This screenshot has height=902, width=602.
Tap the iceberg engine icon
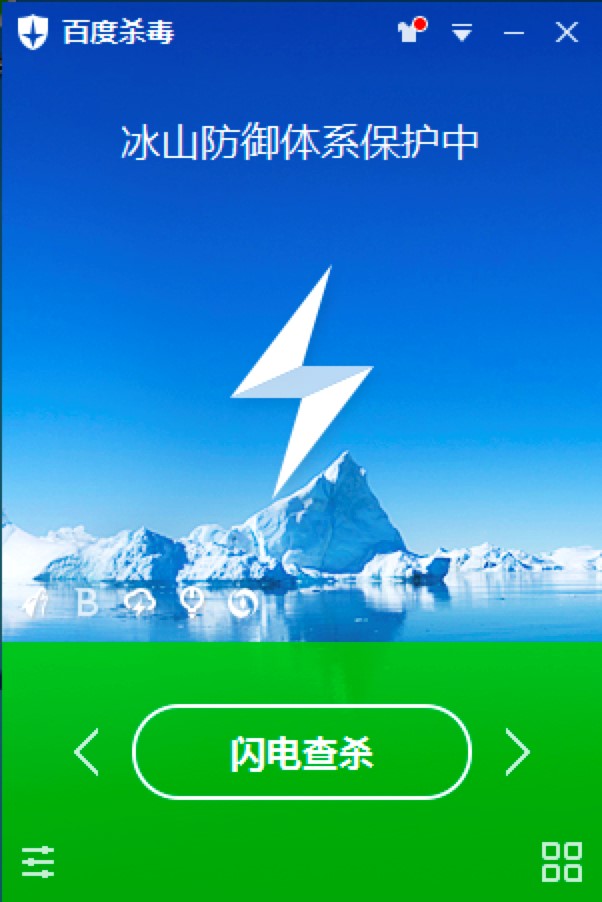point(36,602)
